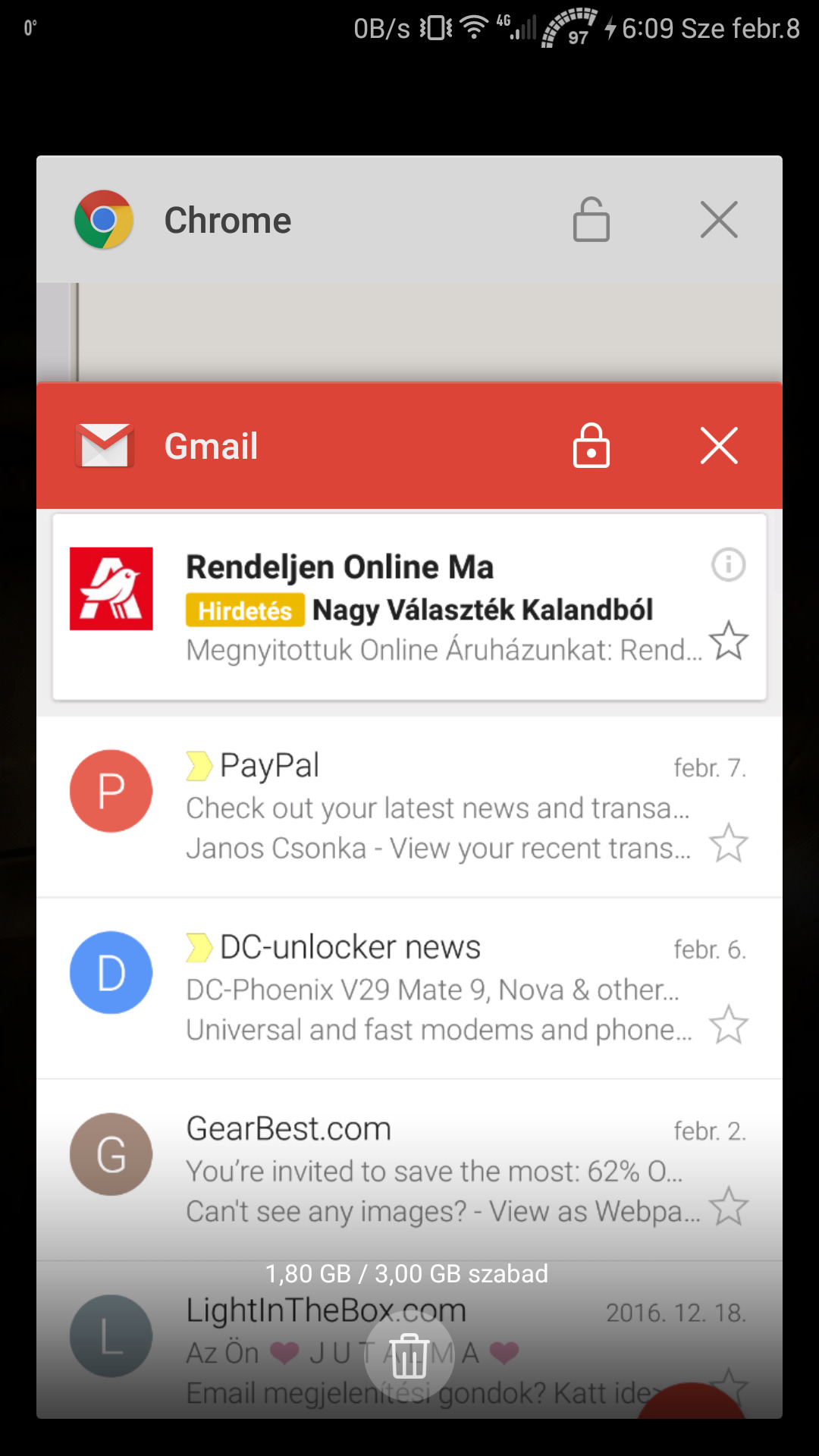Unlock the Gmail app card

tap(591, 445)
